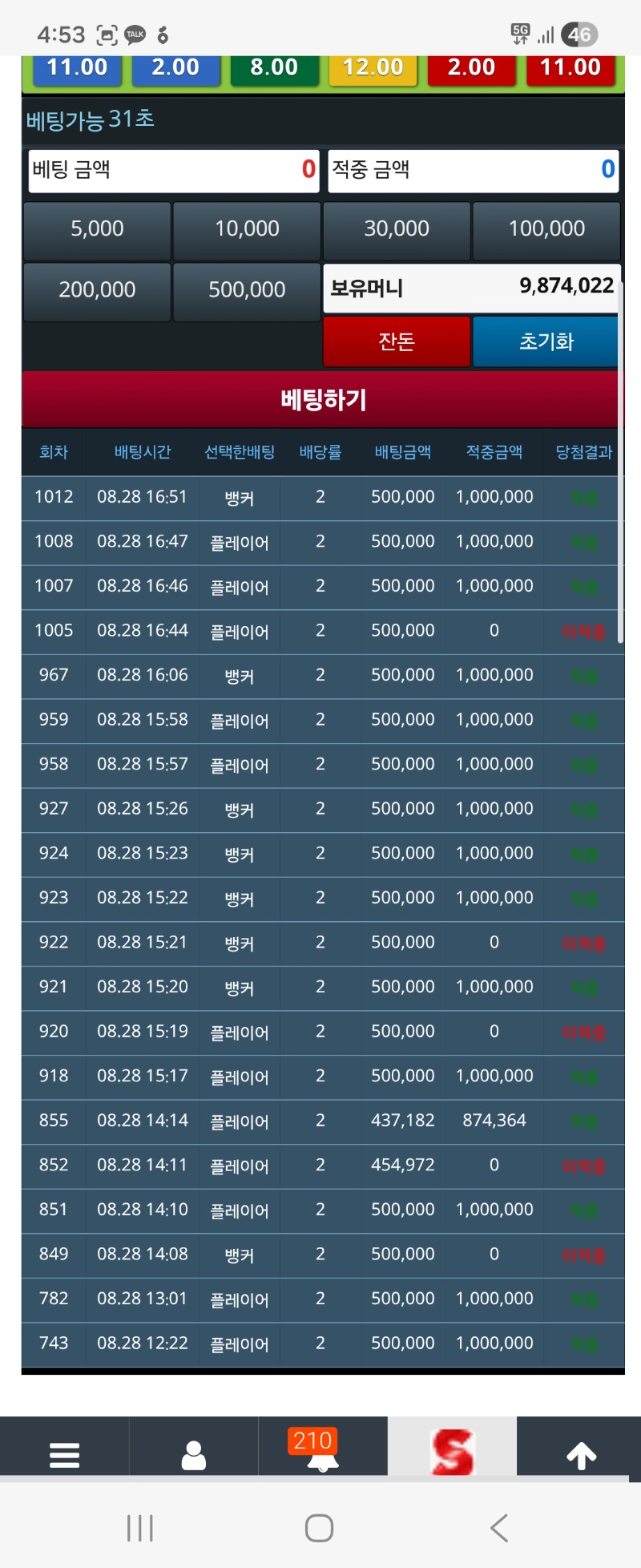The image size is (641, 1568).
Task: Choose the 30,000 bet amount
Action: pyautogui.click(x=397, y=230)
